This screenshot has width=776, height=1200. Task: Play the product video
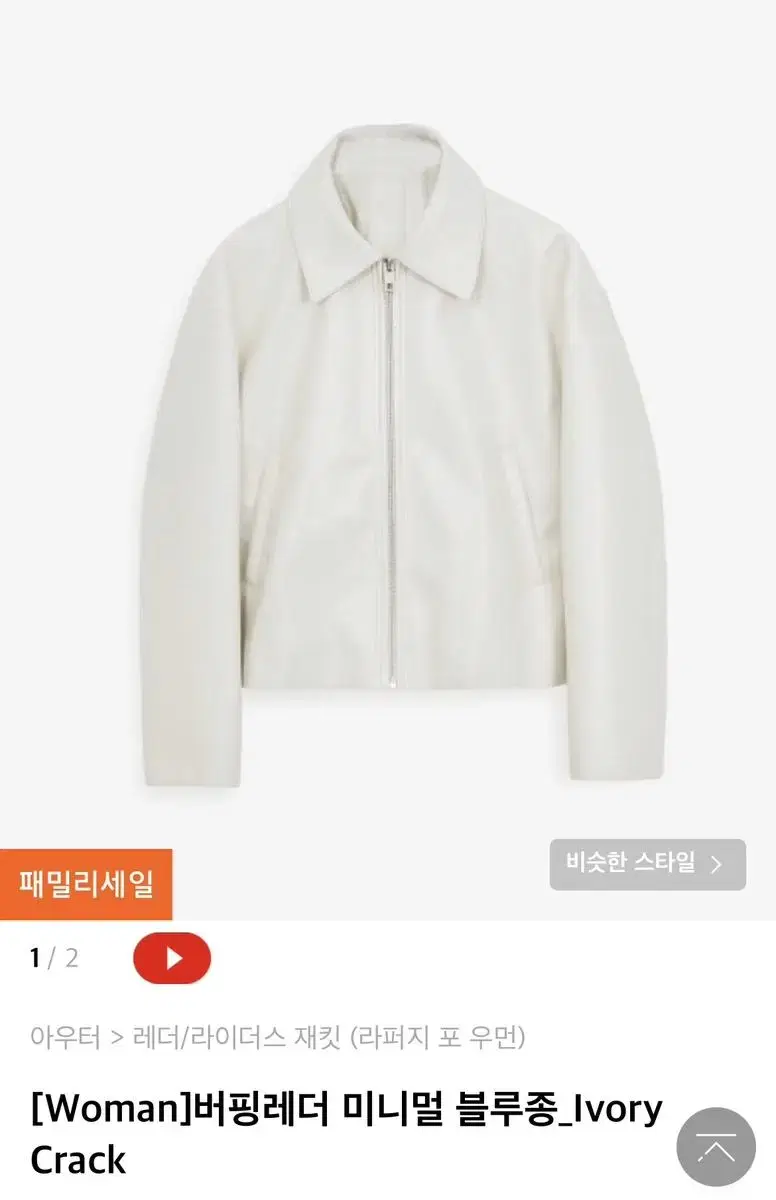172,958
